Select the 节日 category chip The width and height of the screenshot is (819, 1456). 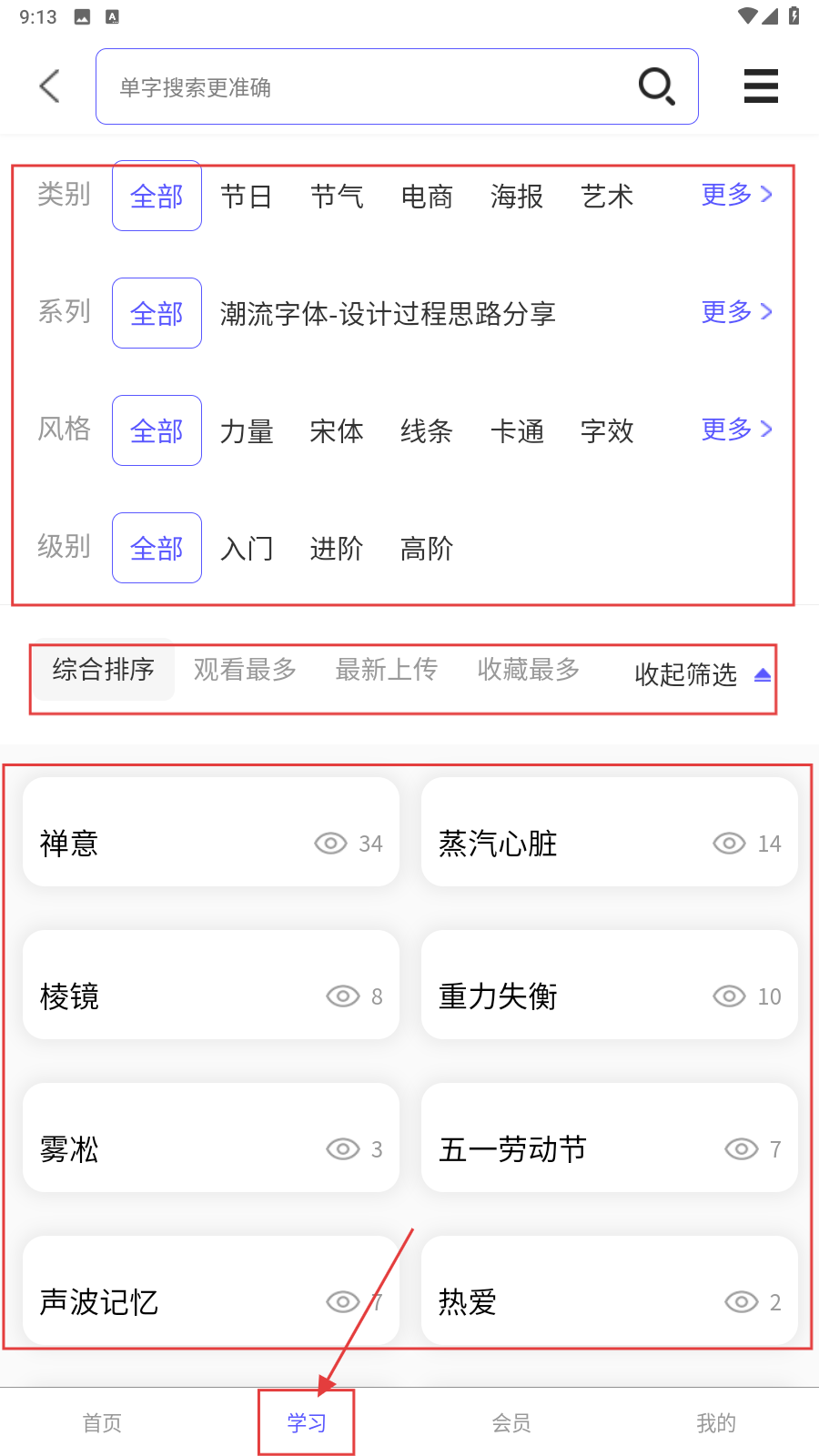point(247,197)
